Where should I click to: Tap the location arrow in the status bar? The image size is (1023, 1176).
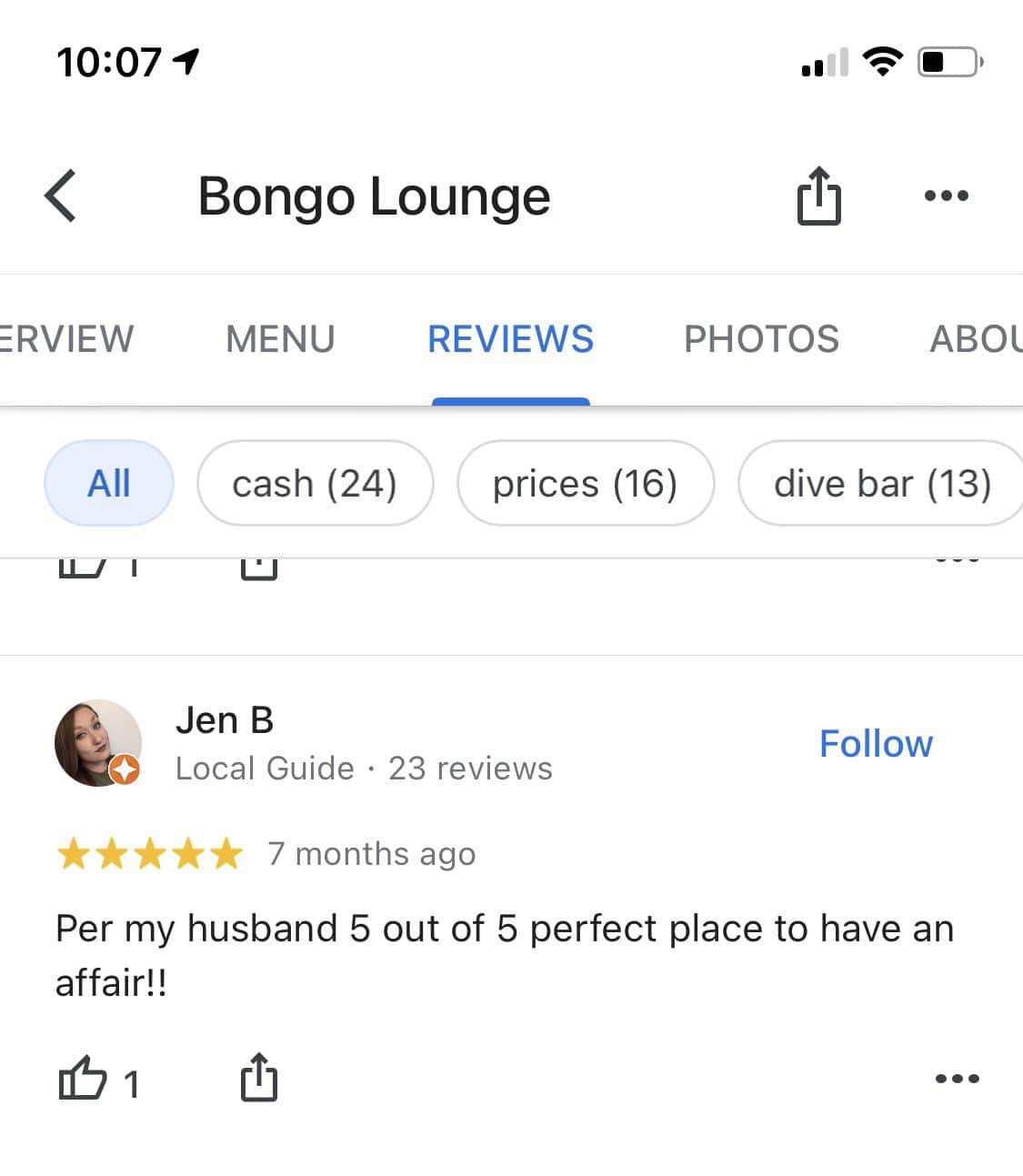pos(186,60)
